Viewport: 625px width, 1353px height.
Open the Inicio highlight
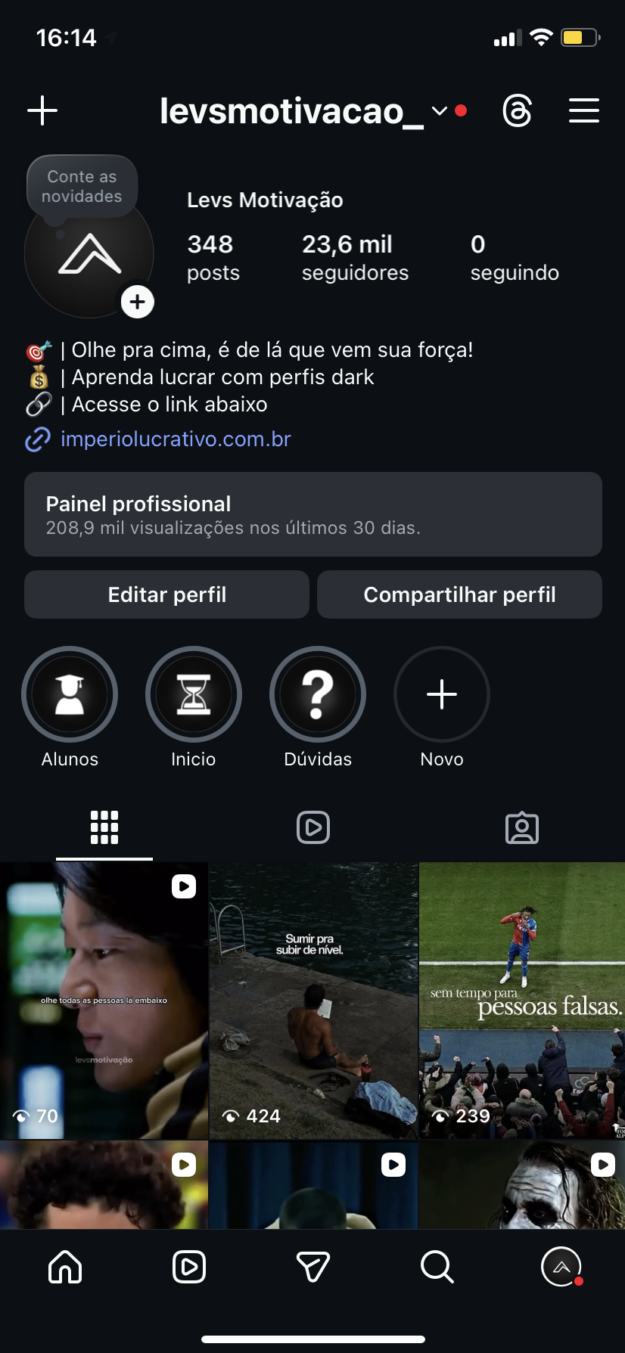click(x=193, y=695)
